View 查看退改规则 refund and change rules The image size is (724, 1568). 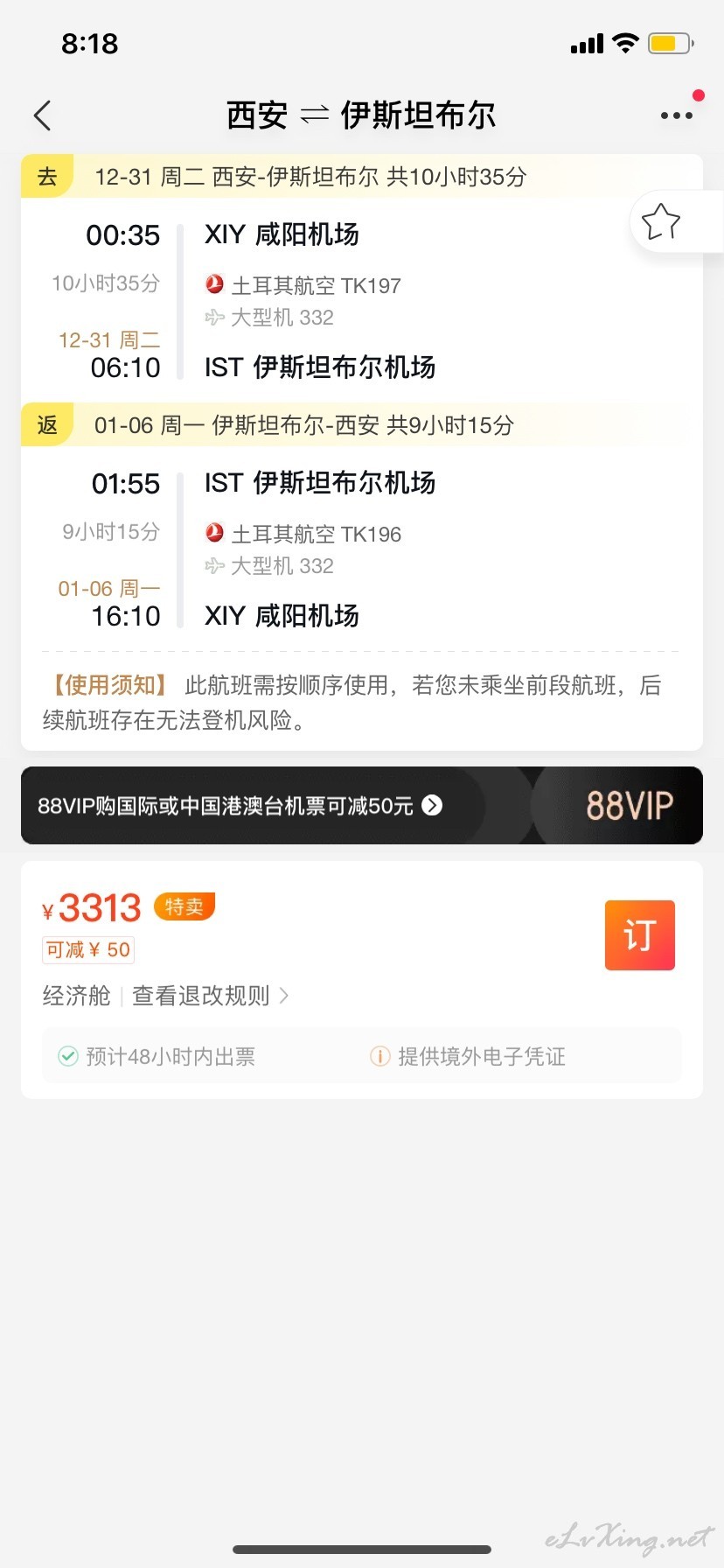click(x=211, y=996)
